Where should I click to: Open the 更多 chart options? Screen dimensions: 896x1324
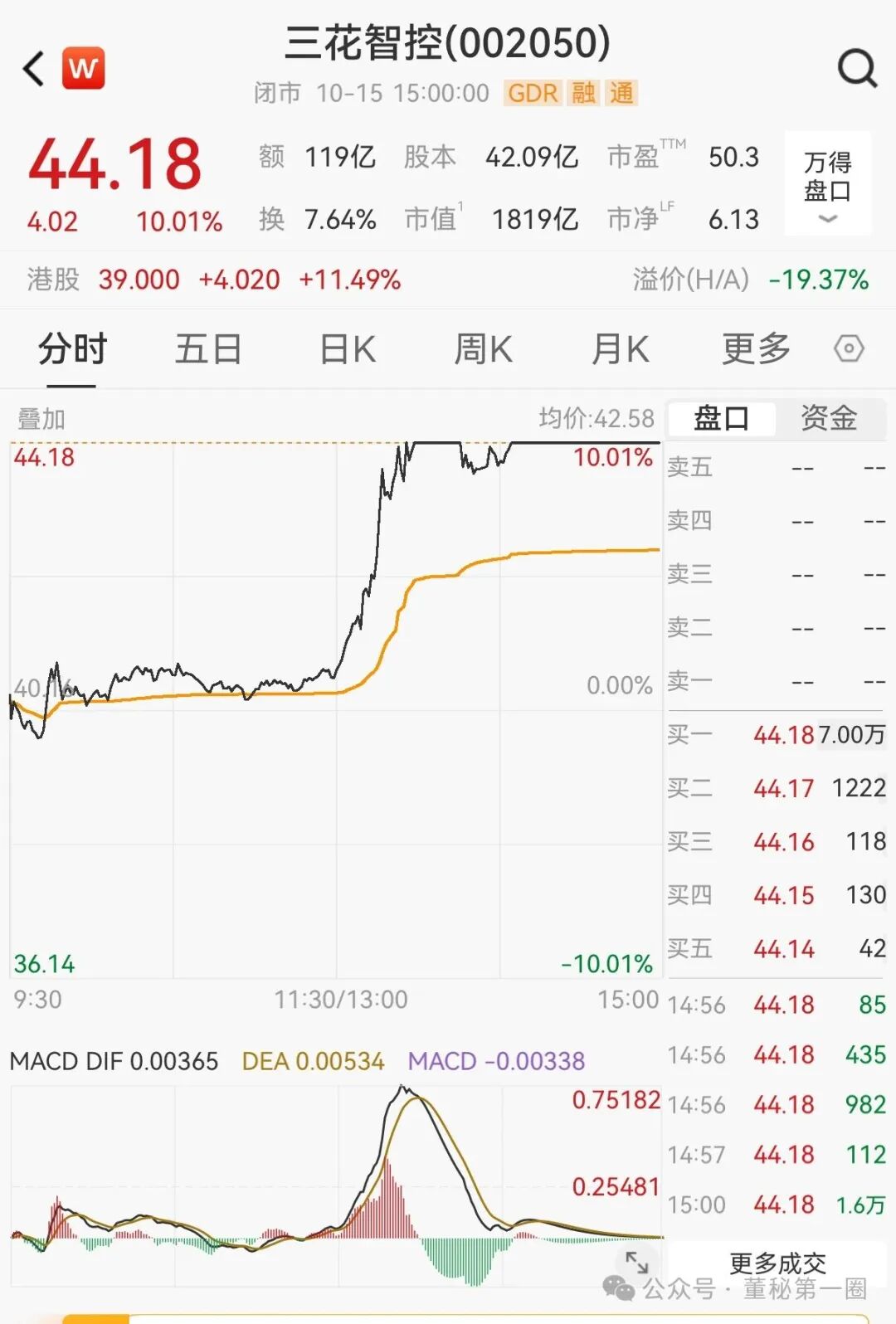click(x=756, y=349)
